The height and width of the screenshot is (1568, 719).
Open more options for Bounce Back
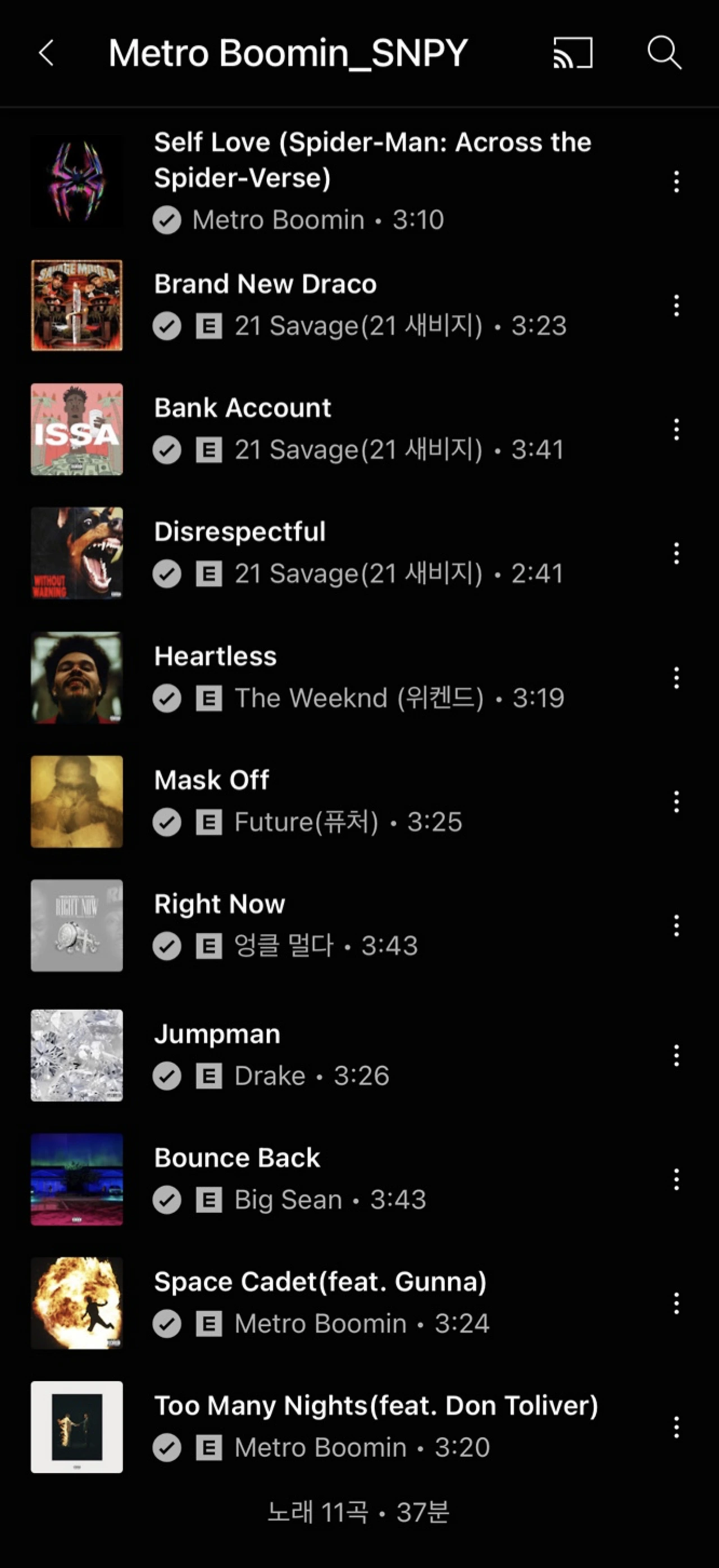676,1179
